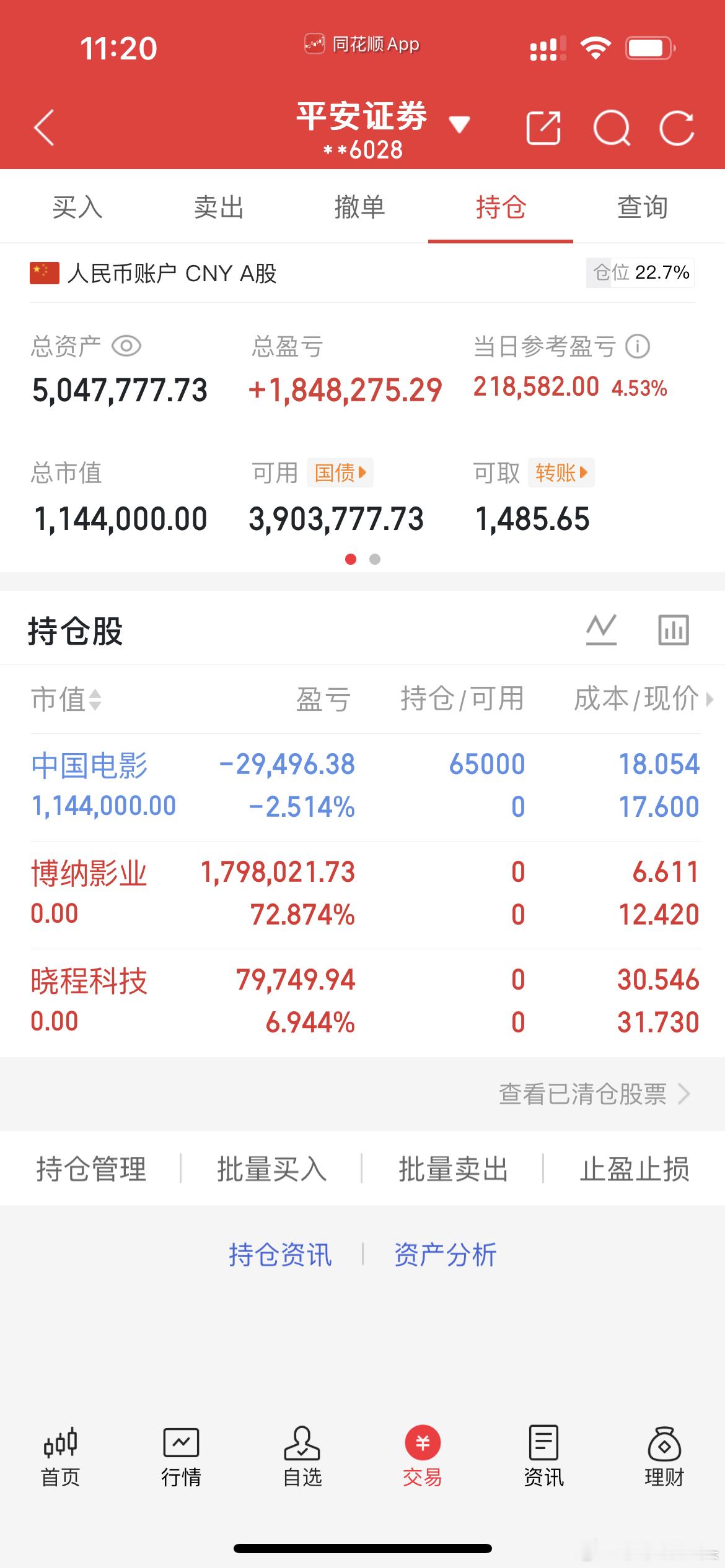
Task: Open the share icon beside the search
Action: click(x=543, y=127)
